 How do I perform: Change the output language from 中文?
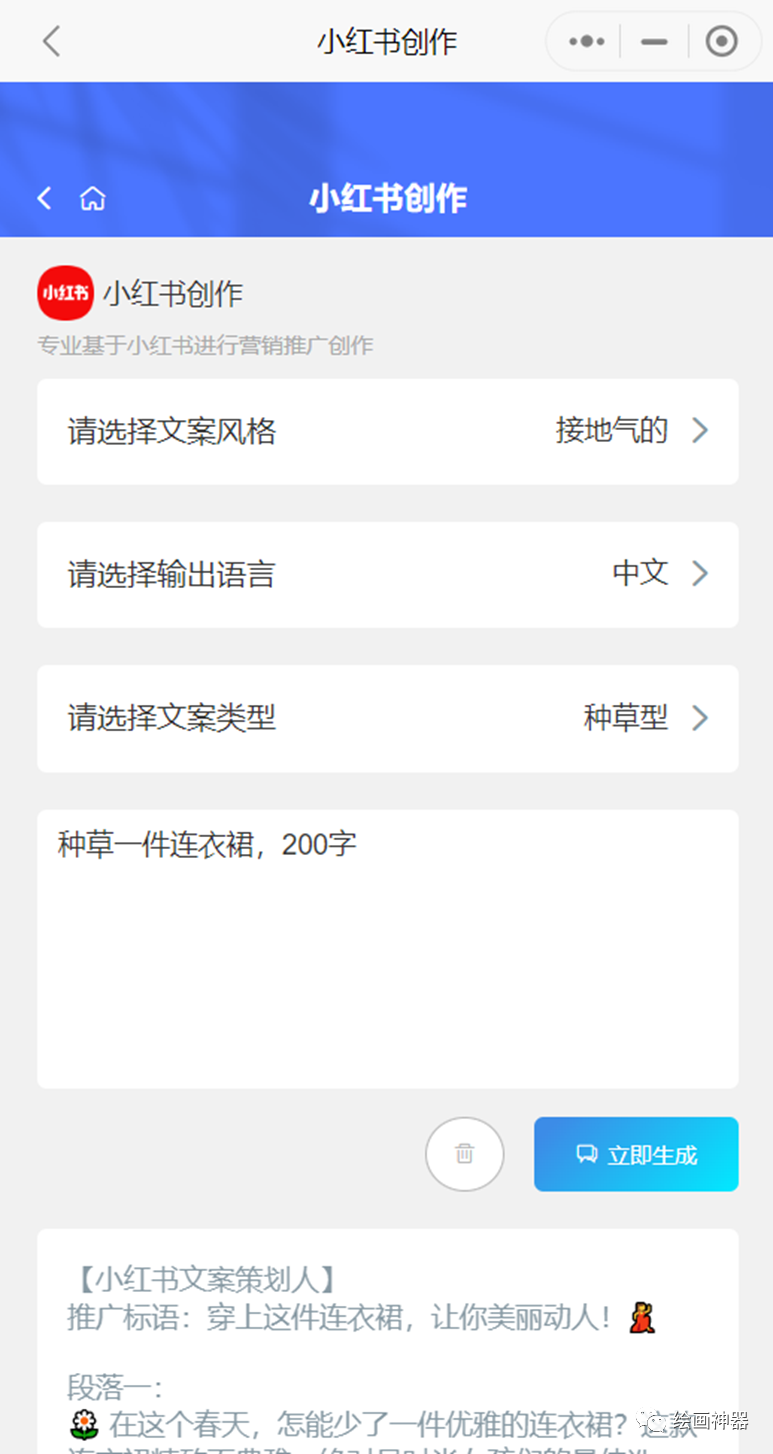pyautogui.click(x=388, y=574)
